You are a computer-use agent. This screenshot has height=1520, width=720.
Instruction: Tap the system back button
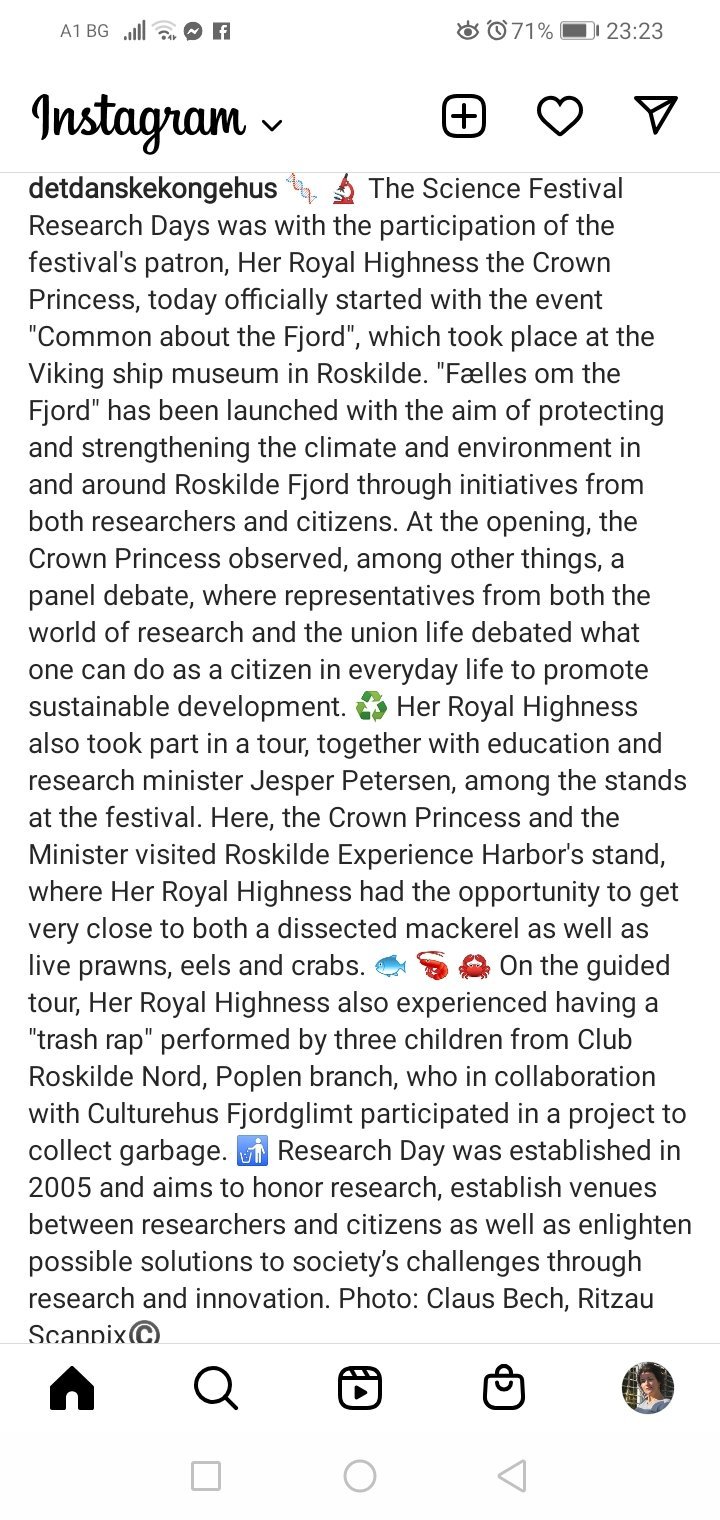pos(511,1476)
